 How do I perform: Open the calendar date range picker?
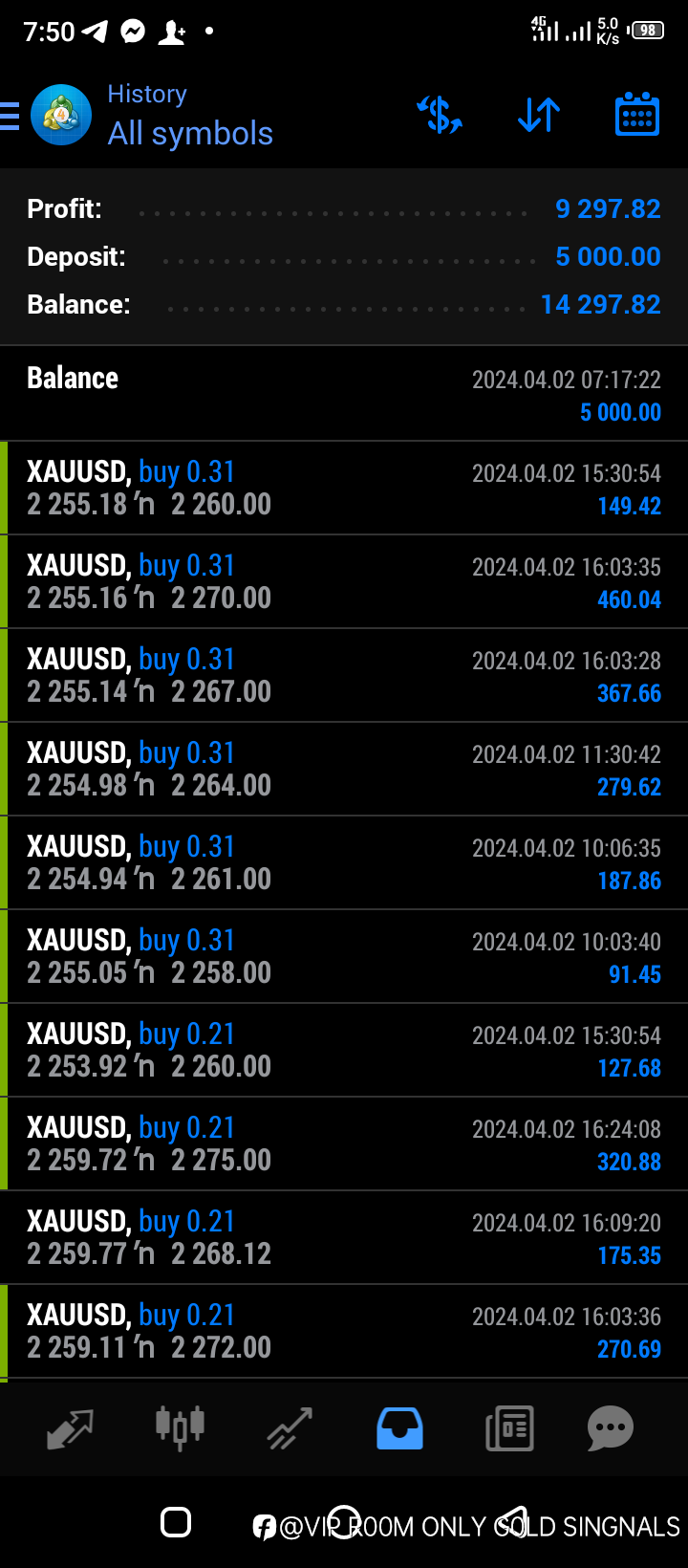(x=637, y=115)
